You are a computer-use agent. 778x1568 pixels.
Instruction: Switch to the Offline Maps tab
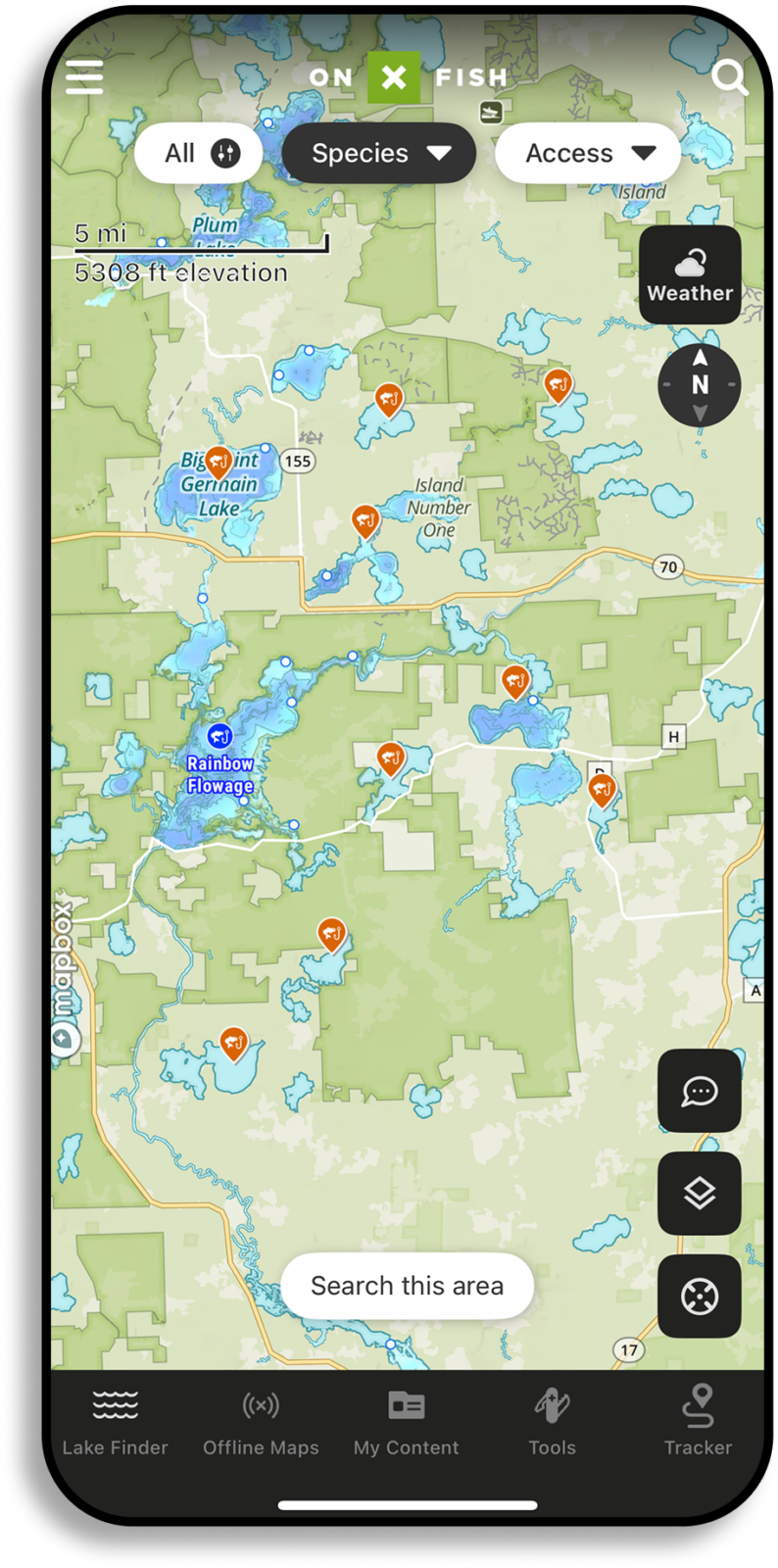pyautogui.click(x=261, y=1422)
